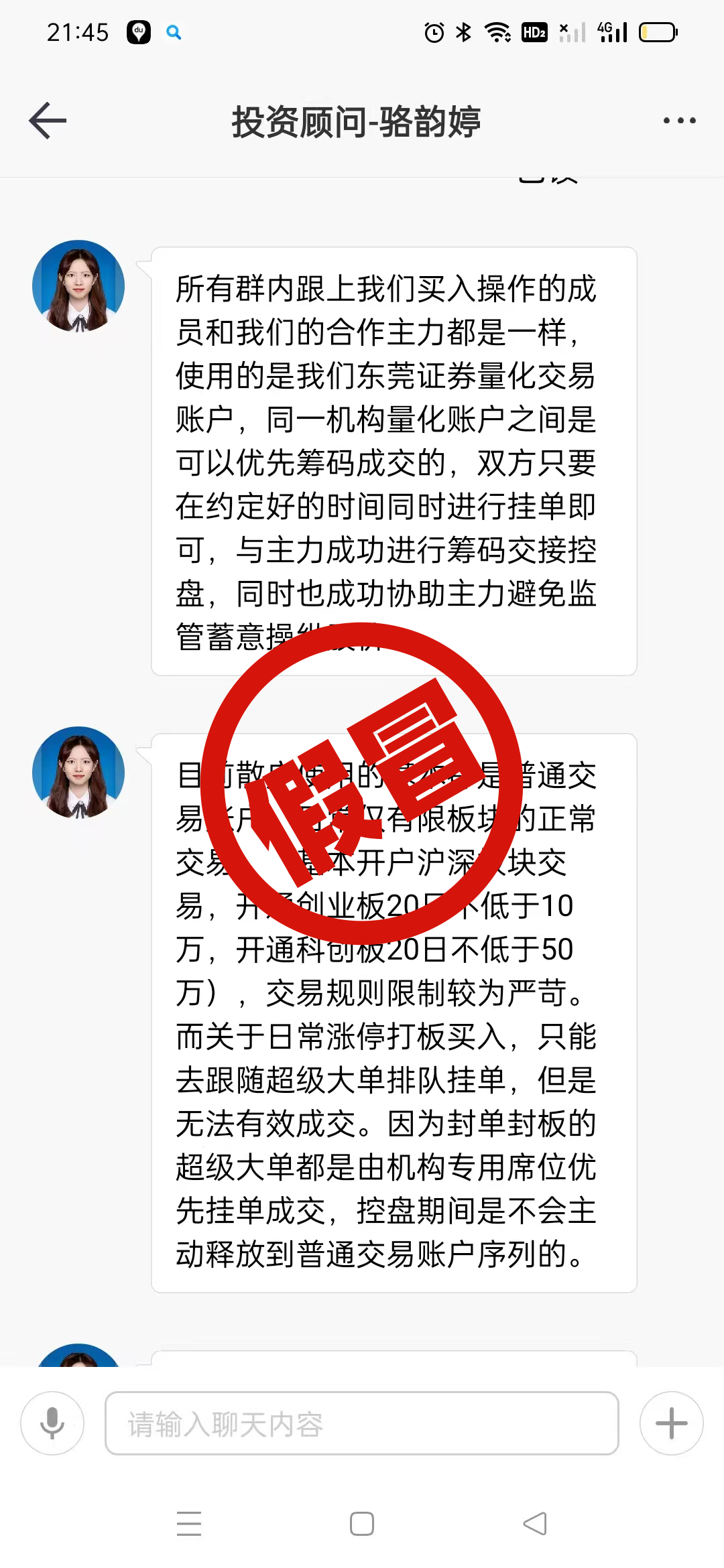Go back from the 投资顾问-骆韵婷 chat
The image size is (724, 1568).
click(48, 121)
